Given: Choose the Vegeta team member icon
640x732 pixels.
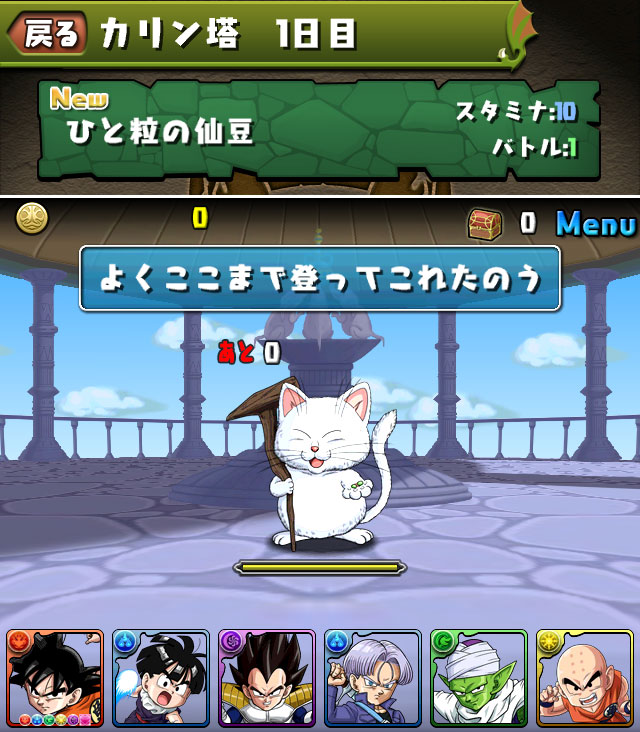Looking at the screenshot, I should (267, 677).
